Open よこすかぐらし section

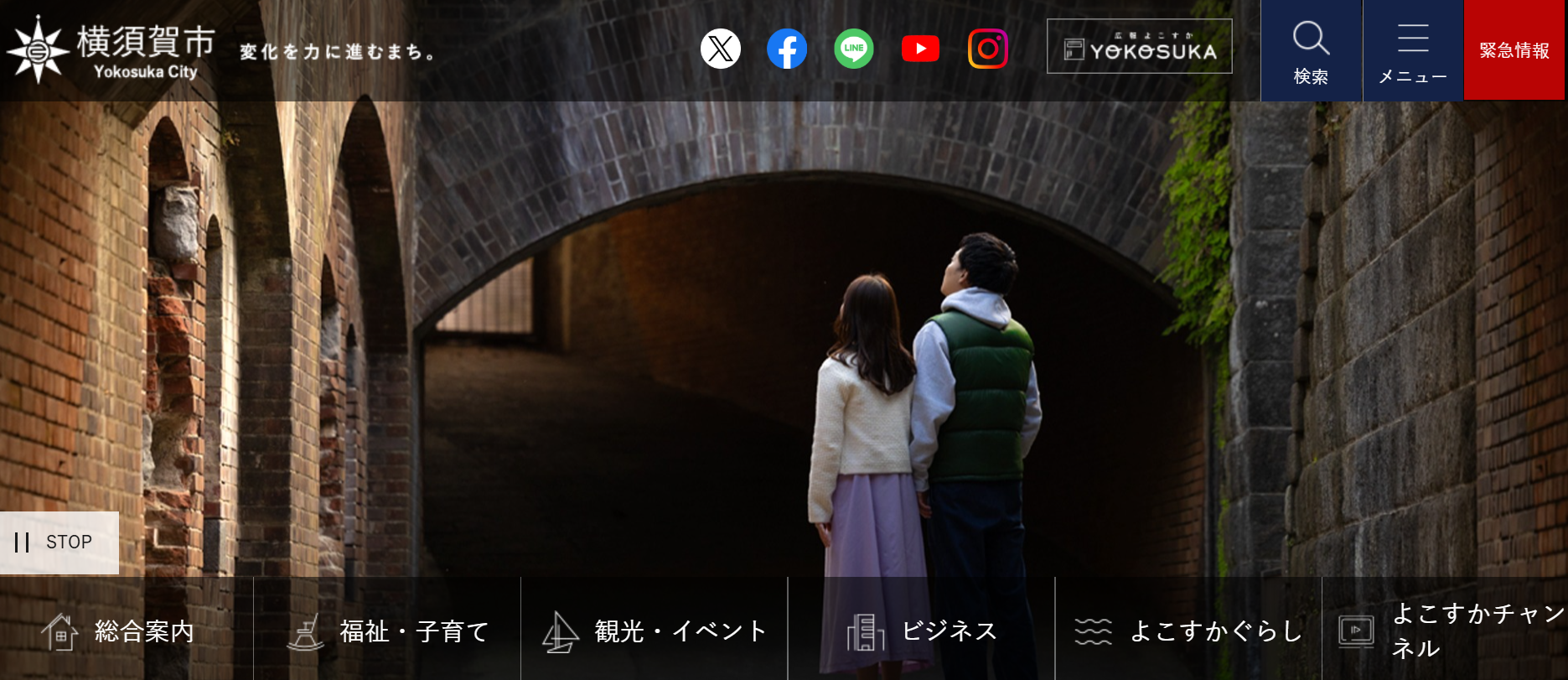(x=1188, y=631)
